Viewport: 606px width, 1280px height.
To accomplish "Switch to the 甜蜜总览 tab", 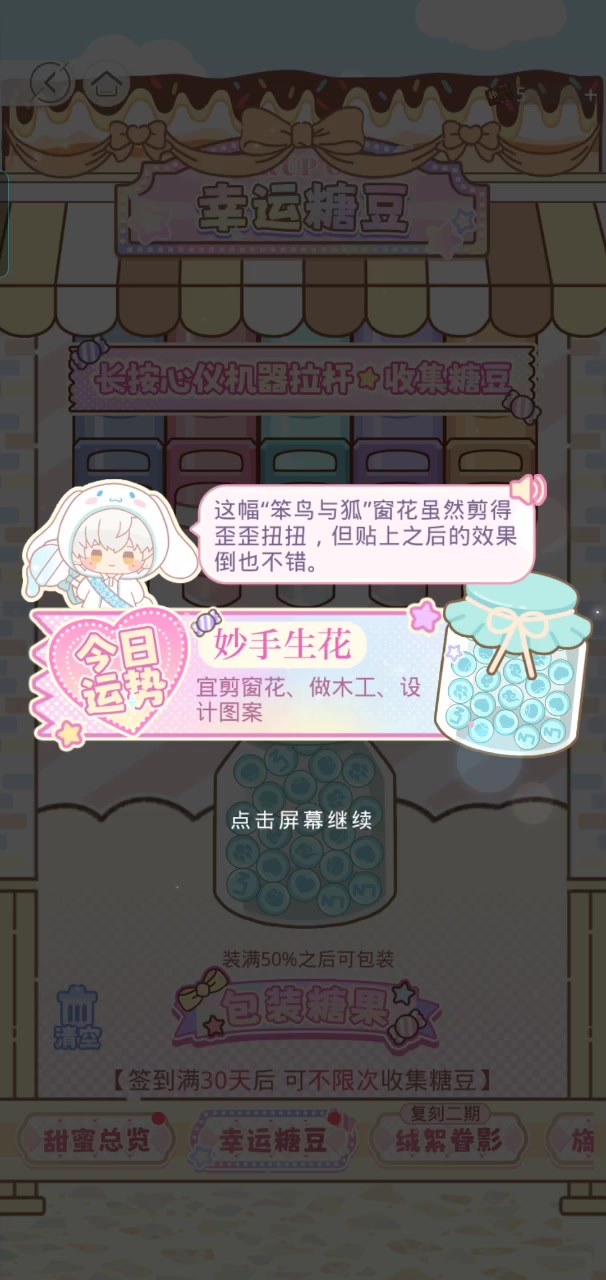I will (96, 1141).
